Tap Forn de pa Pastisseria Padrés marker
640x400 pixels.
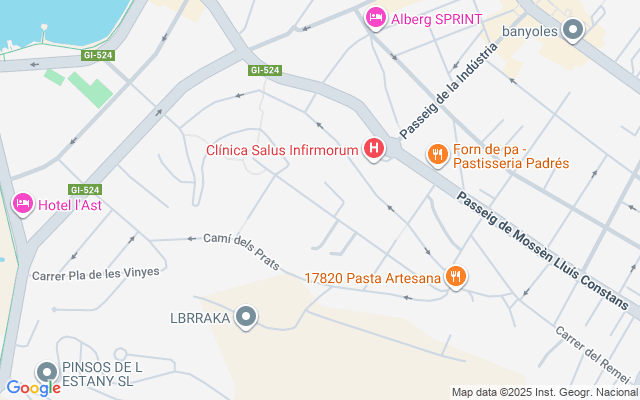click(437, 153)
